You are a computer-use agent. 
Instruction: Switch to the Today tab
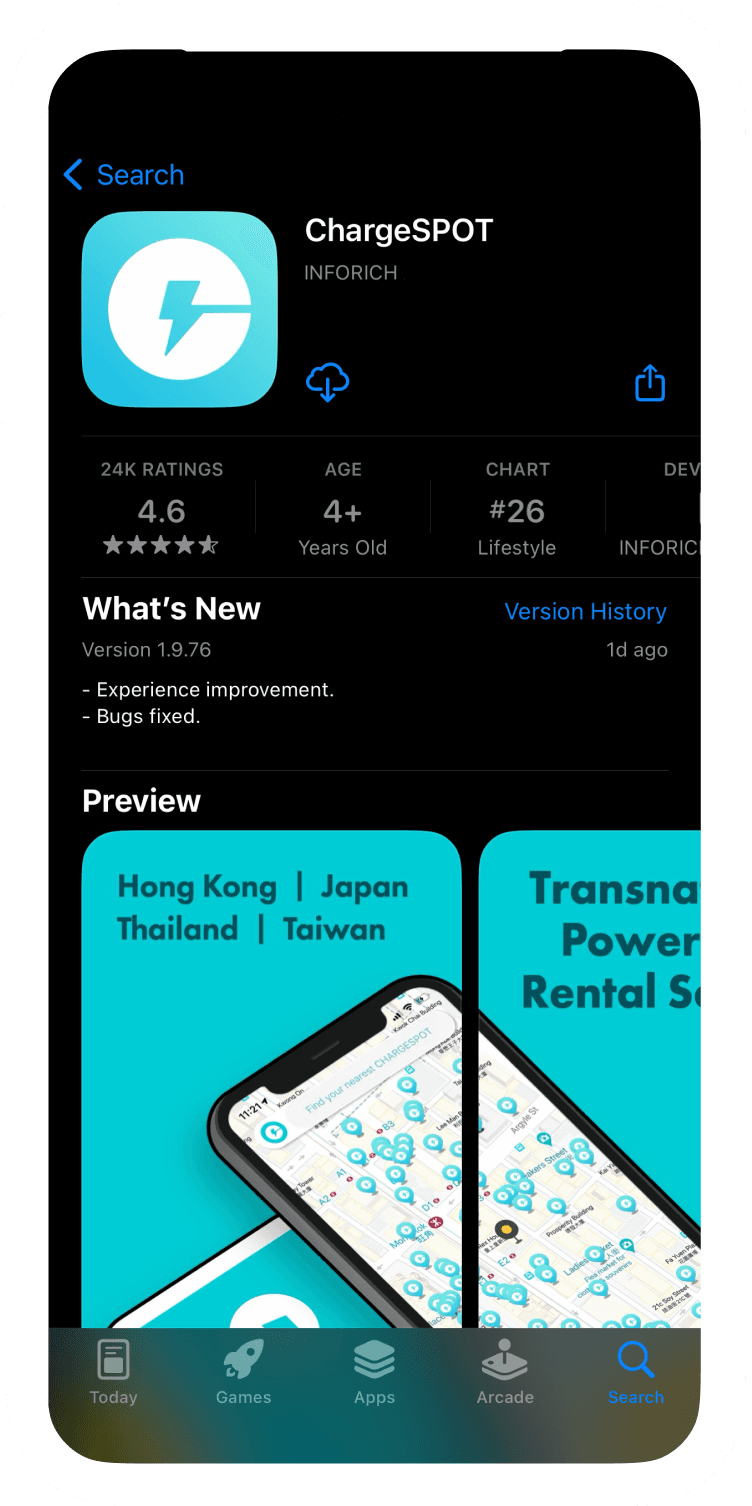coord(113,1373)
